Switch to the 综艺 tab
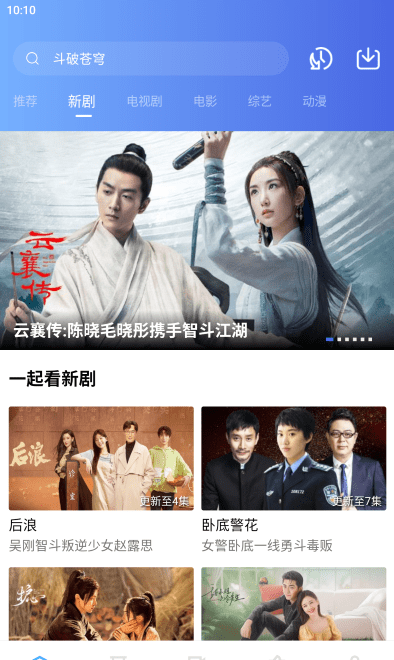The width and height of the screenshot is (394, 660). click(260, 101)
